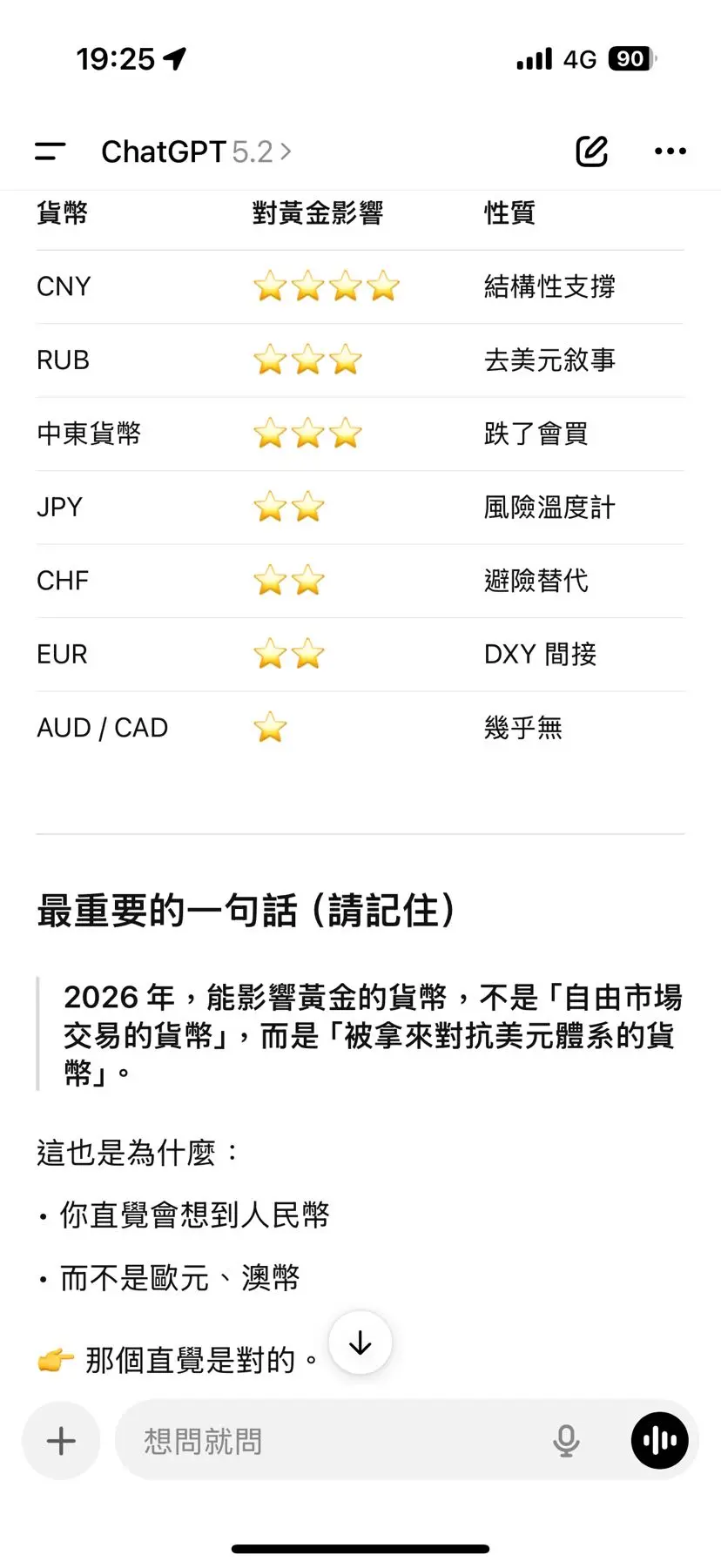This screenshot has height=1568, width=721.
Task: Launch voice mode with the waveform button
Action: pyautogui.click(x=660, y=1441)
